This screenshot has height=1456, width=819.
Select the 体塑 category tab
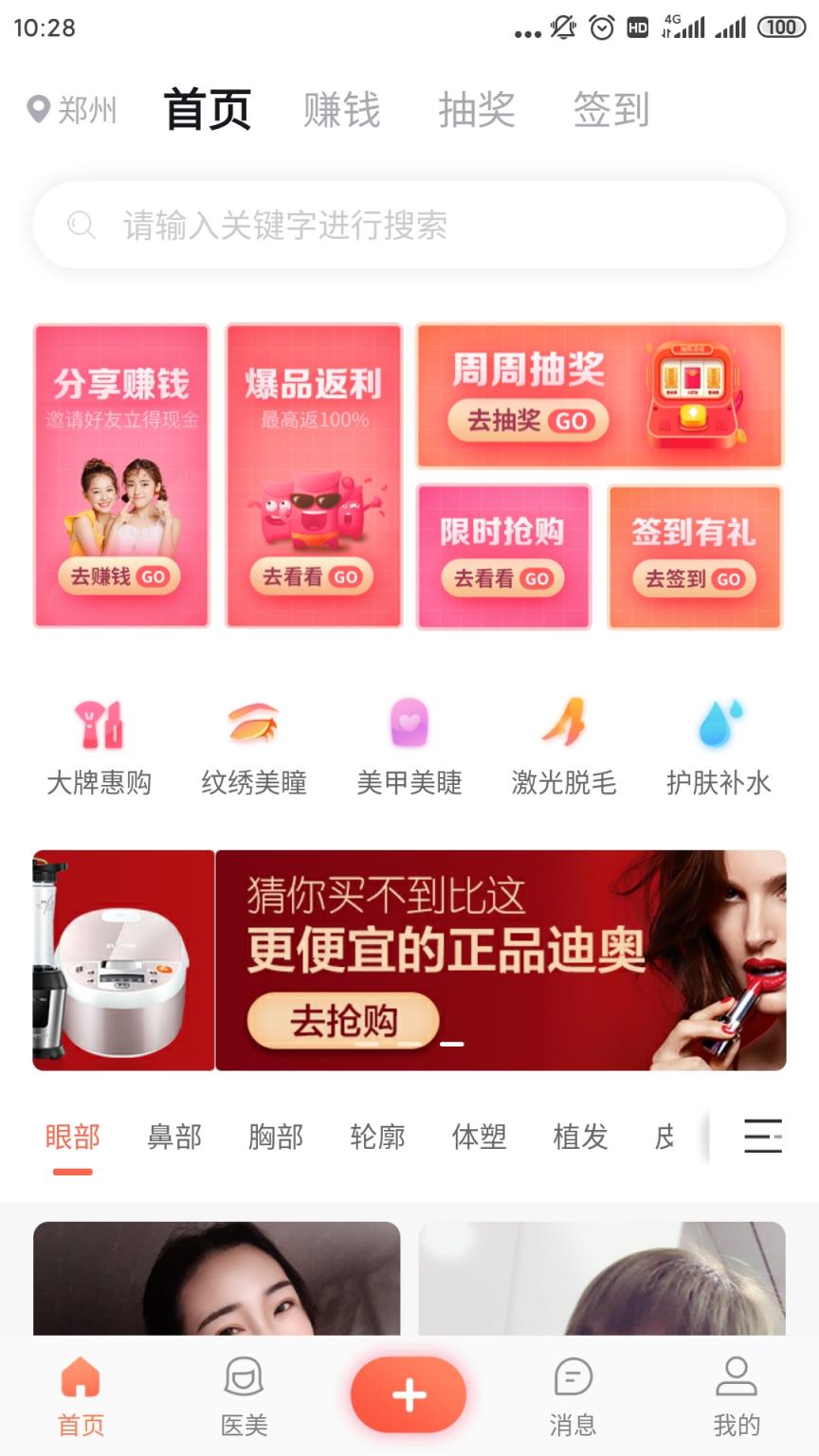tap(480, 1137)
